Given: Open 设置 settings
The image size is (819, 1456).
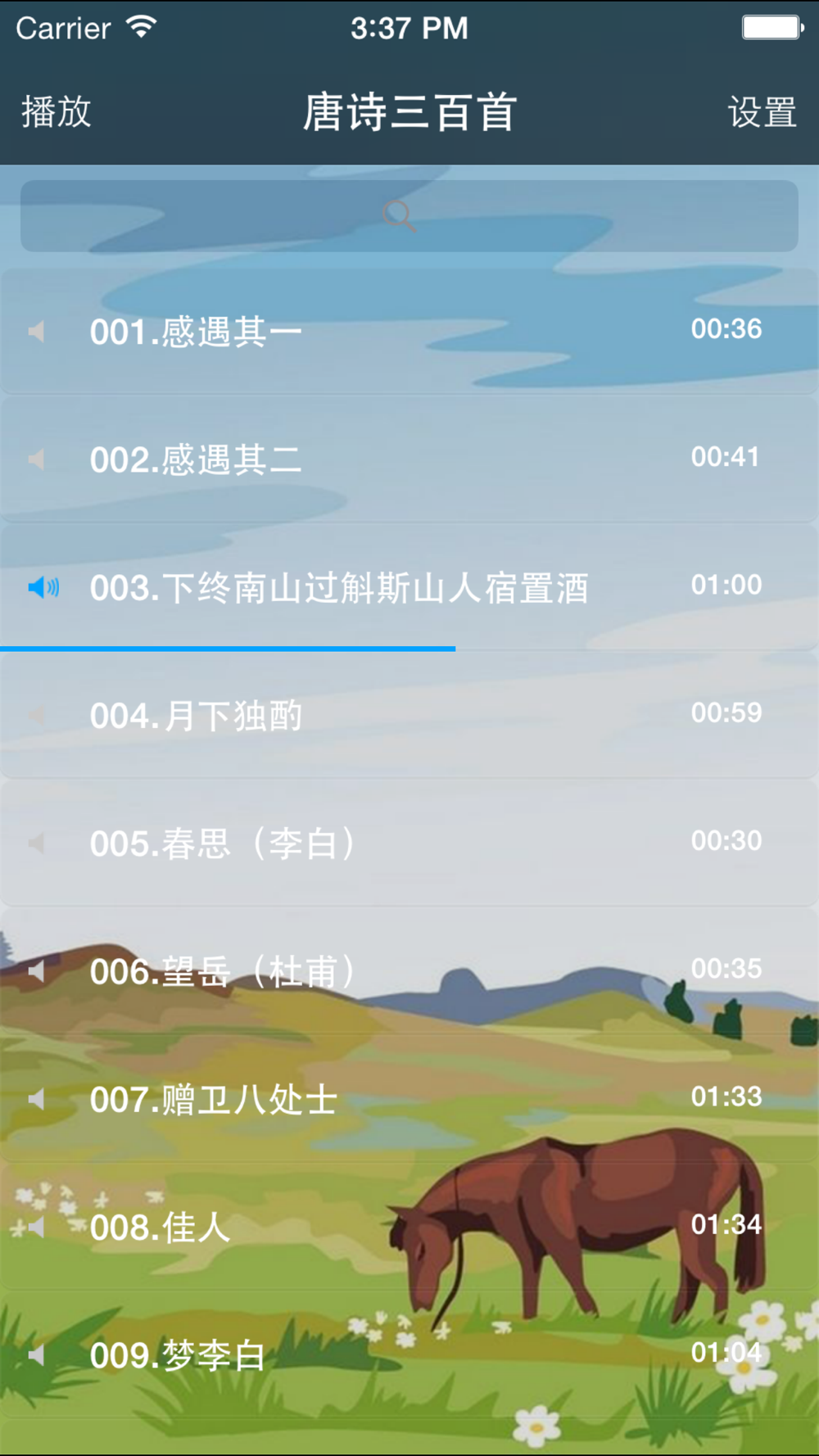Looking at the screenshot, I should pyautogui.click(x=762, y=112).
